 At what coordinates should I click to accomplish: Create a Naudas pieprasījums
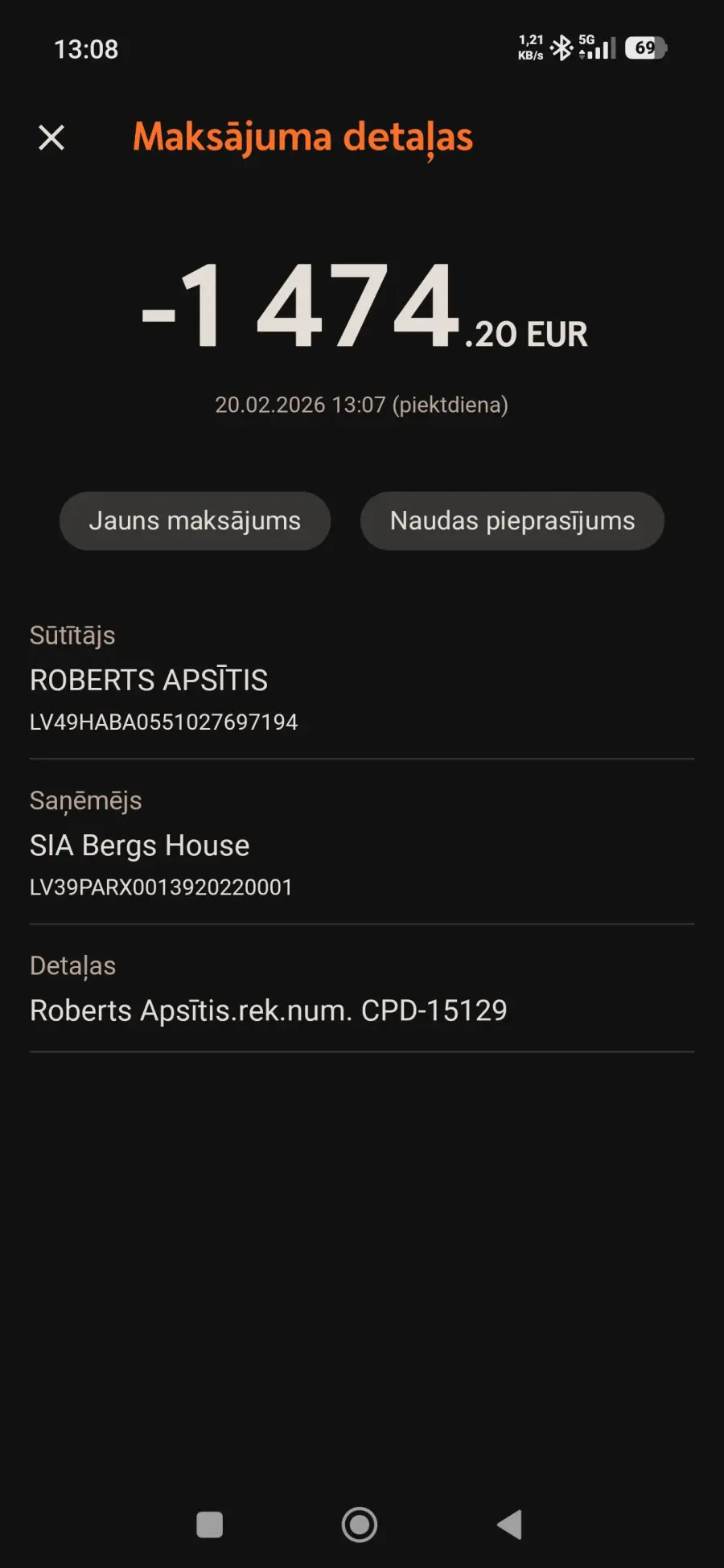512,521
